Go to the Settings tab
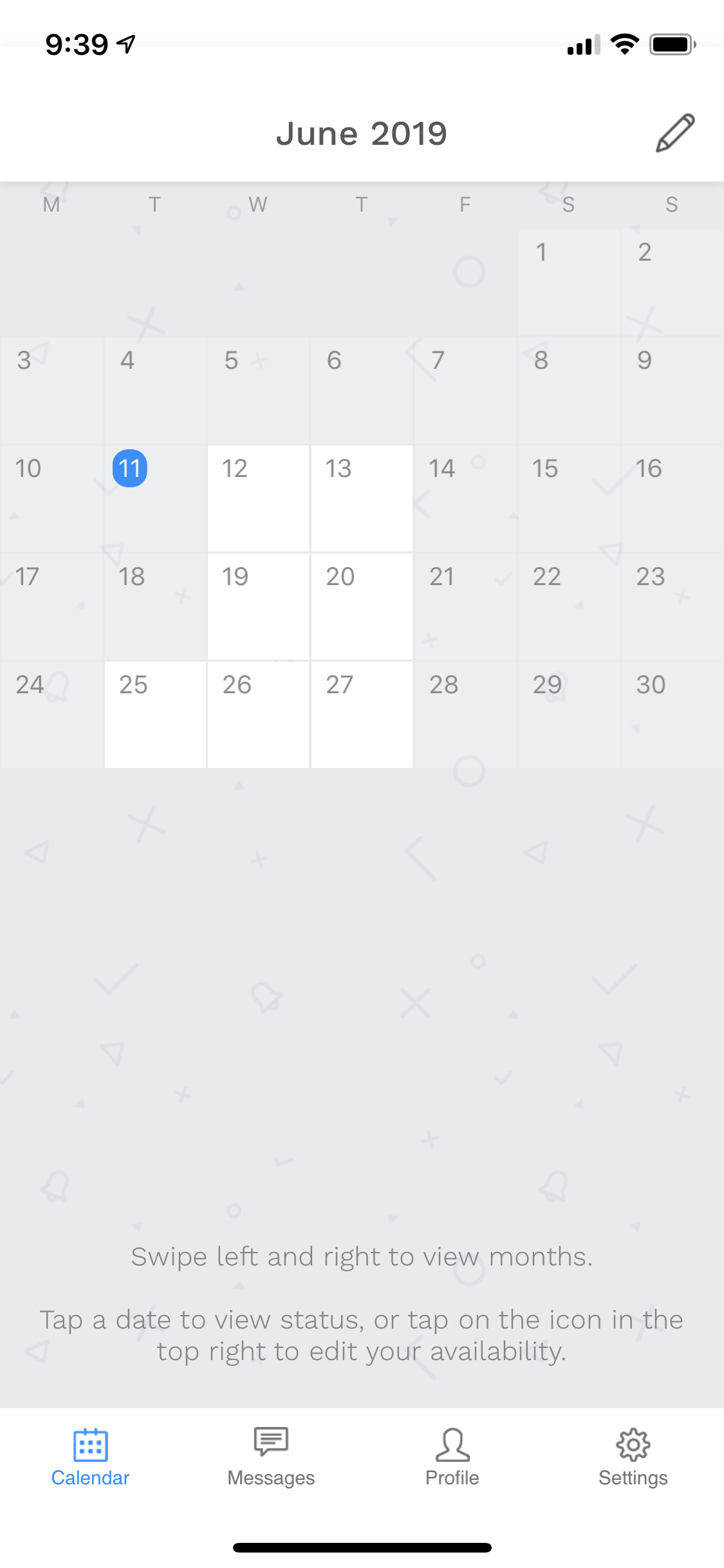The height and width of the screenshot is (1568, 724). [x=633, y=1457]
